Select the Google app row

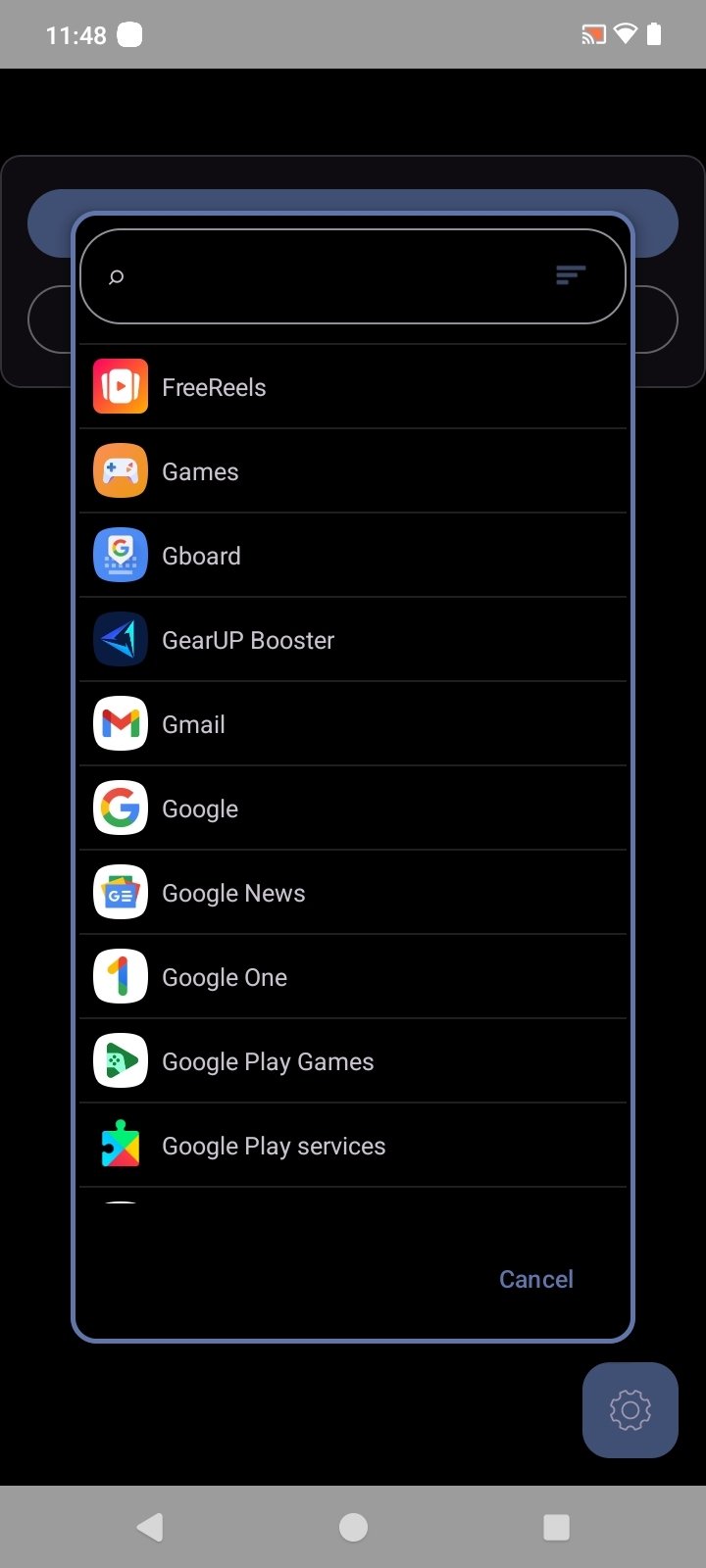353,808
